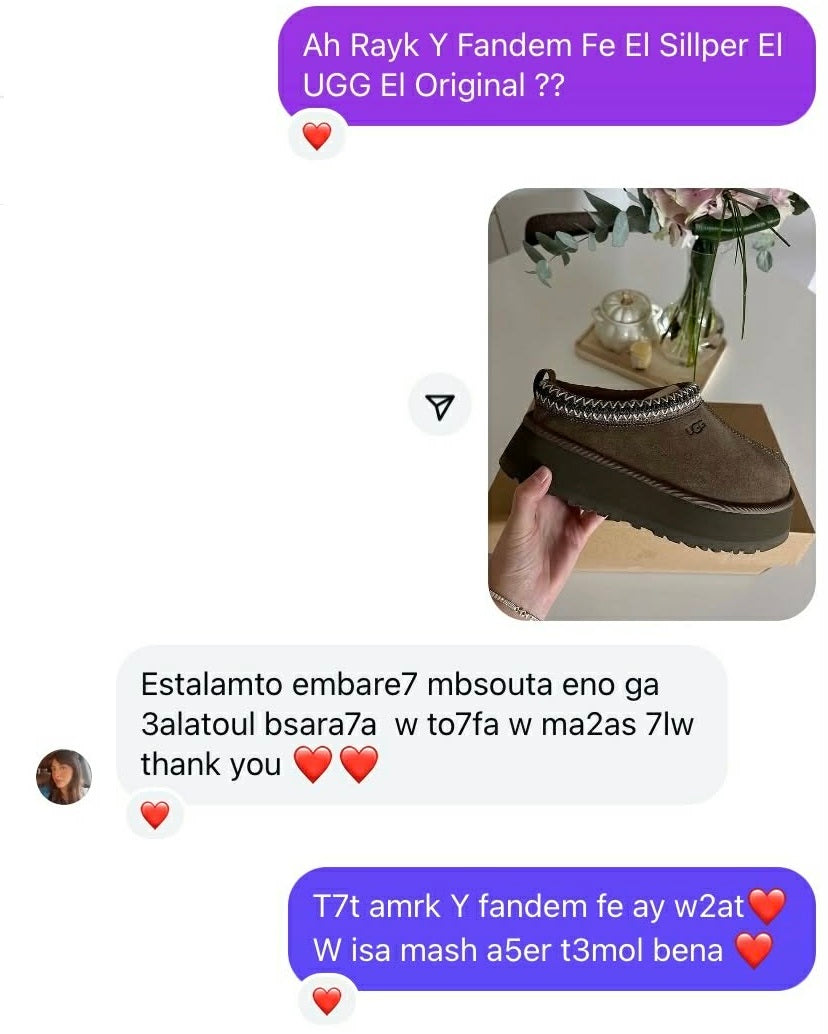Tap heart reaction under 'T7t amrk' message
The height and width of the screenshot is (1034, 828).
click(x=326, y=998)
